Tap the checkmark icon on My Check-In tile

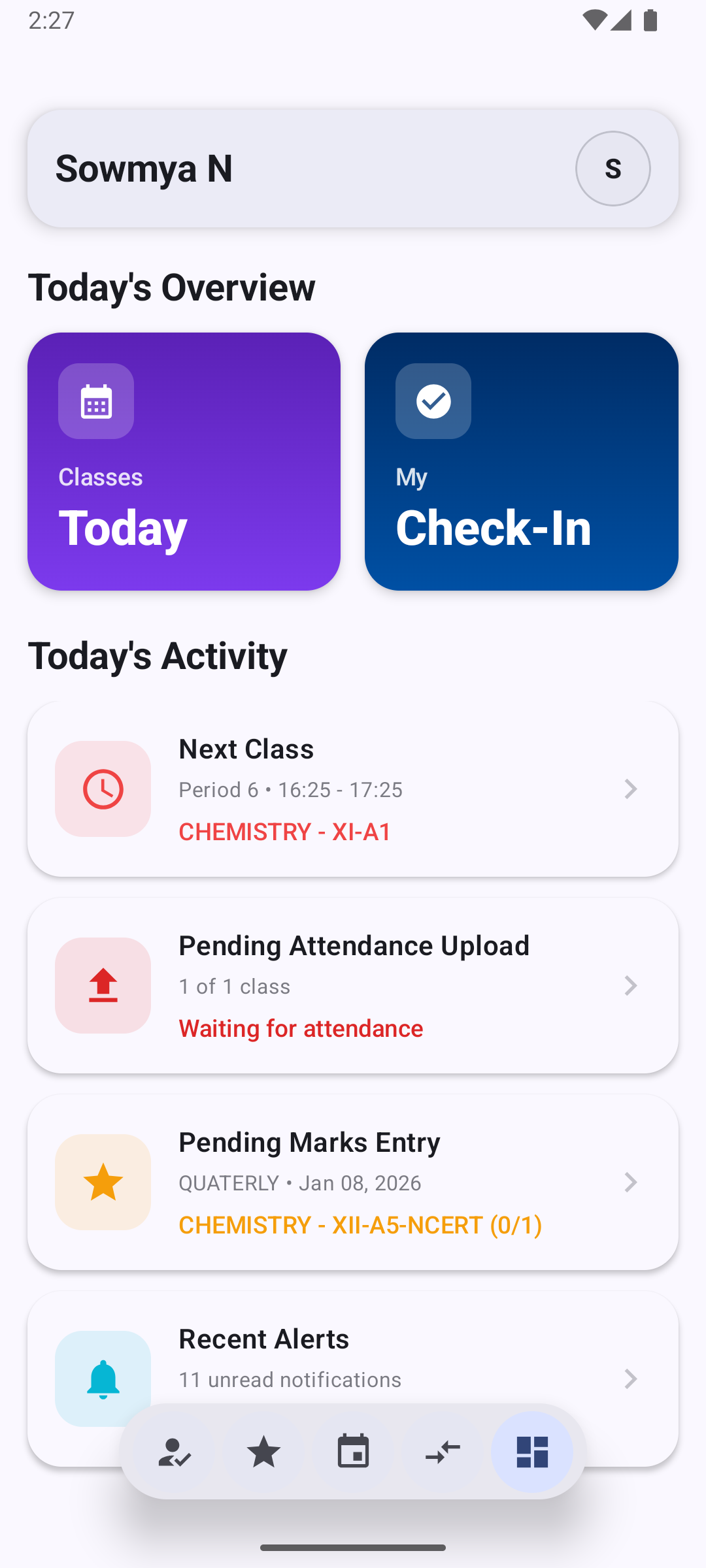click(433, 402)
